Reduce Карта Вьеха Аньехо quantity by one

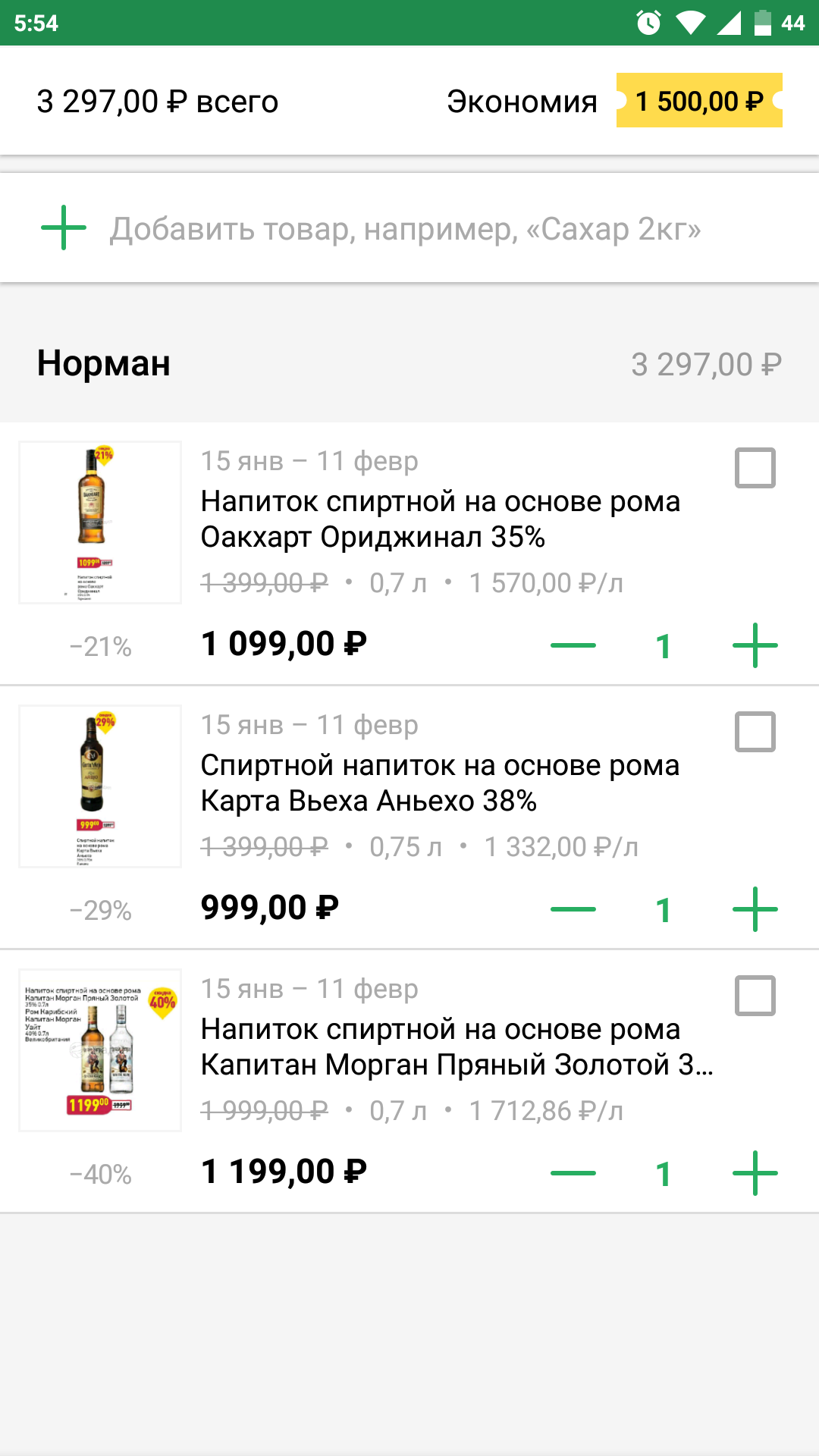click(x=573, y=909)
